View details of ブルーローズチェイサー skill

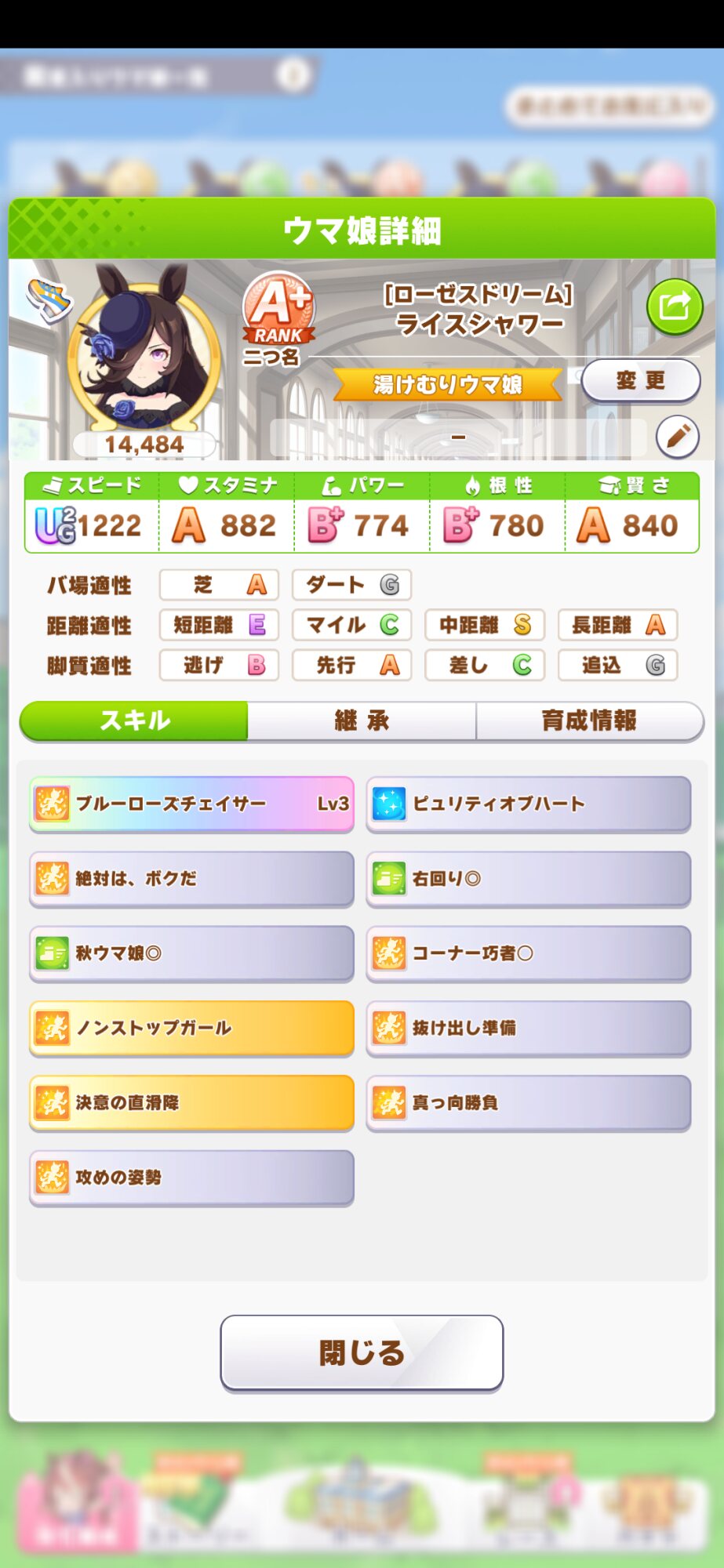pyautogui.click(x=191, y=804)
